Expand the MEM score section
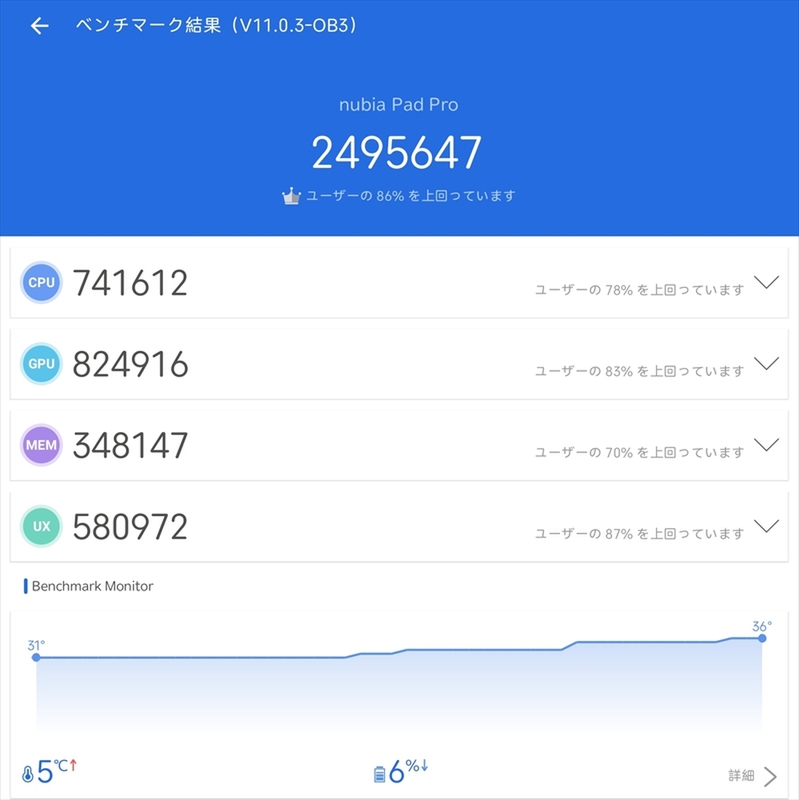The width and height of the screenshot is (799, 800). pyautogui.click(x=766, y=445)
